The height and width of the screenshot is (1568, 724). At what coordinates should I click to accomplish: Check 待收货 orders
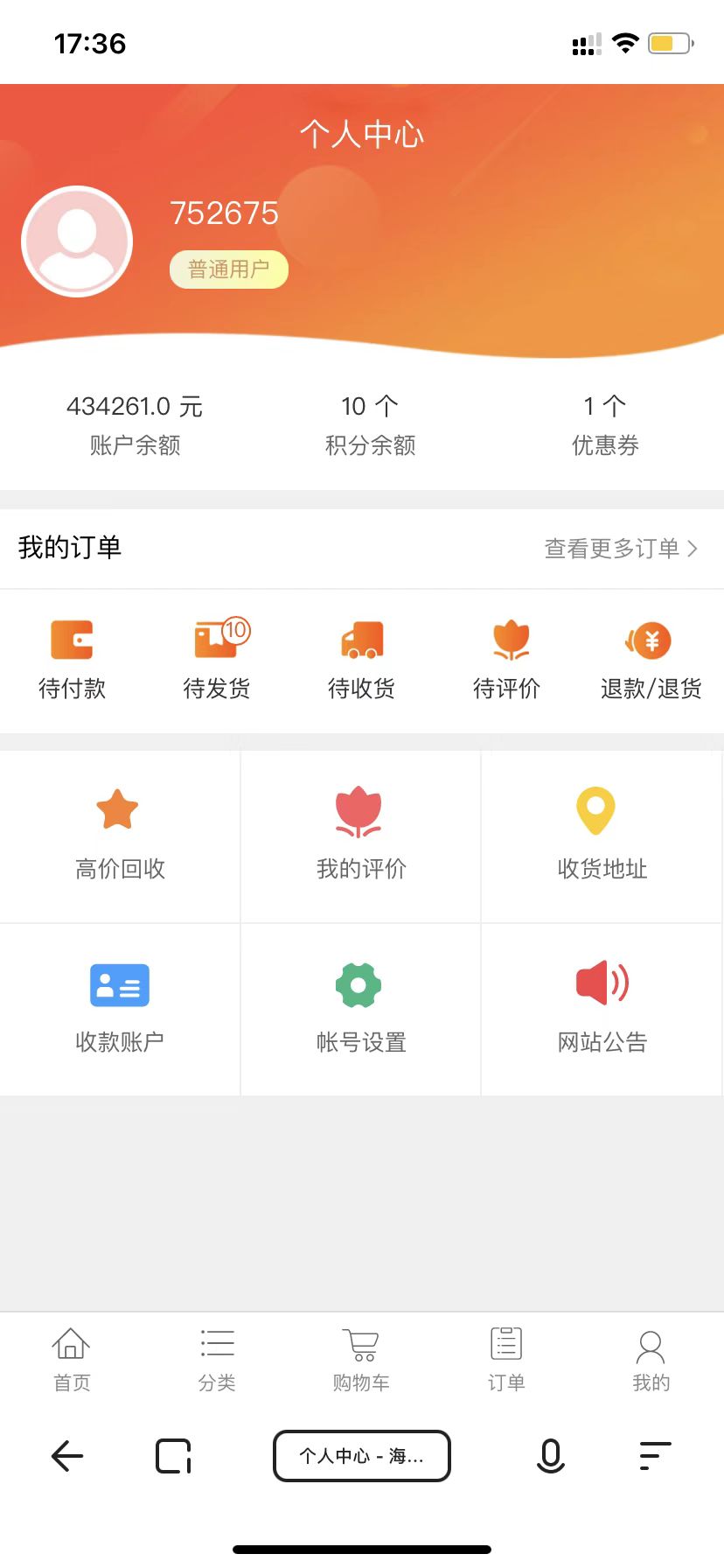point(361,661)
